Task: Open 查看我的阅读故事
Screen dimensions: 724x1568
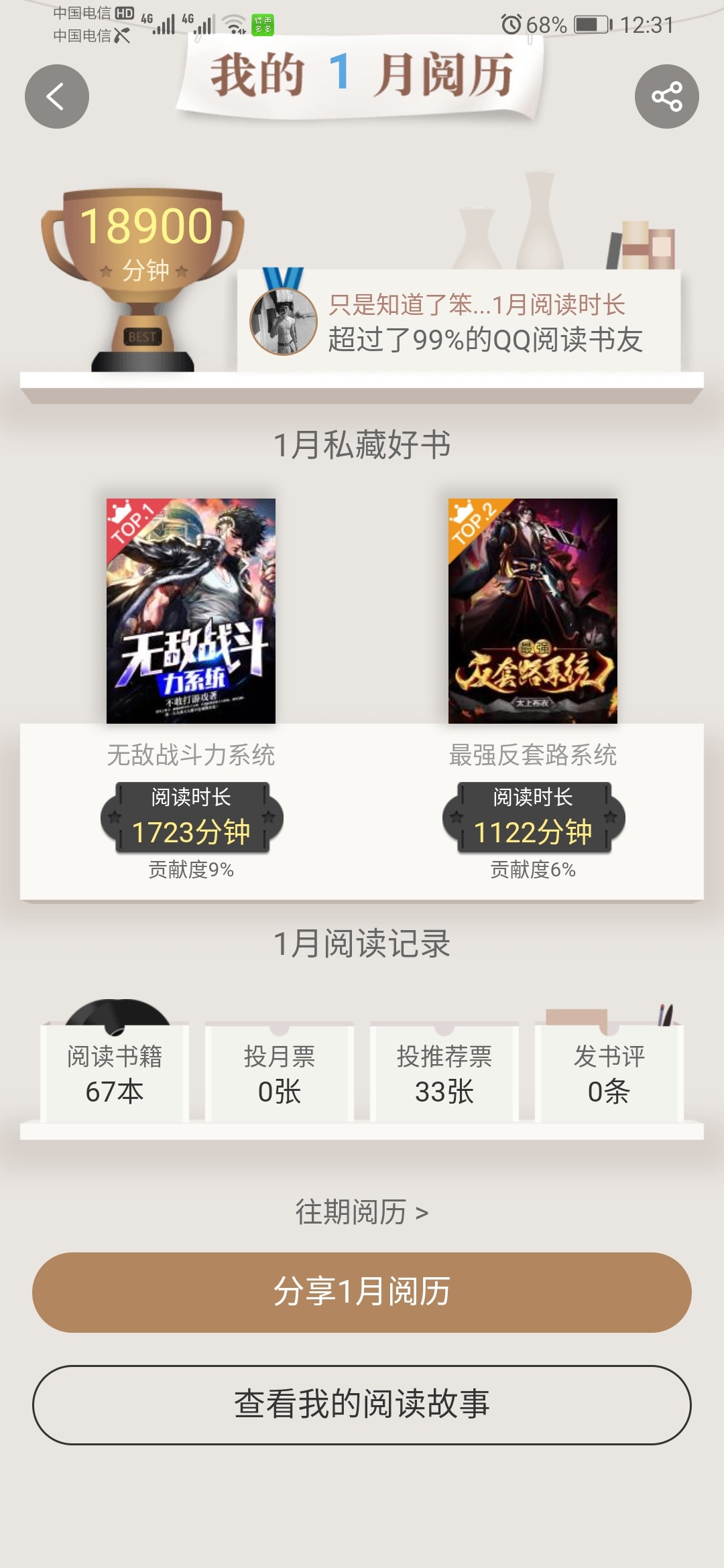Action: pos(362,1404)
